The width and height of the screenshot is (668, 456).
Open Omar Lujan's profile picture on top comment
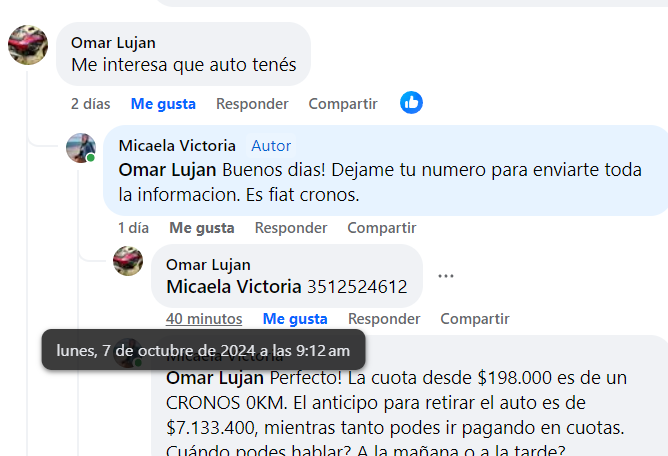[28, 45]
